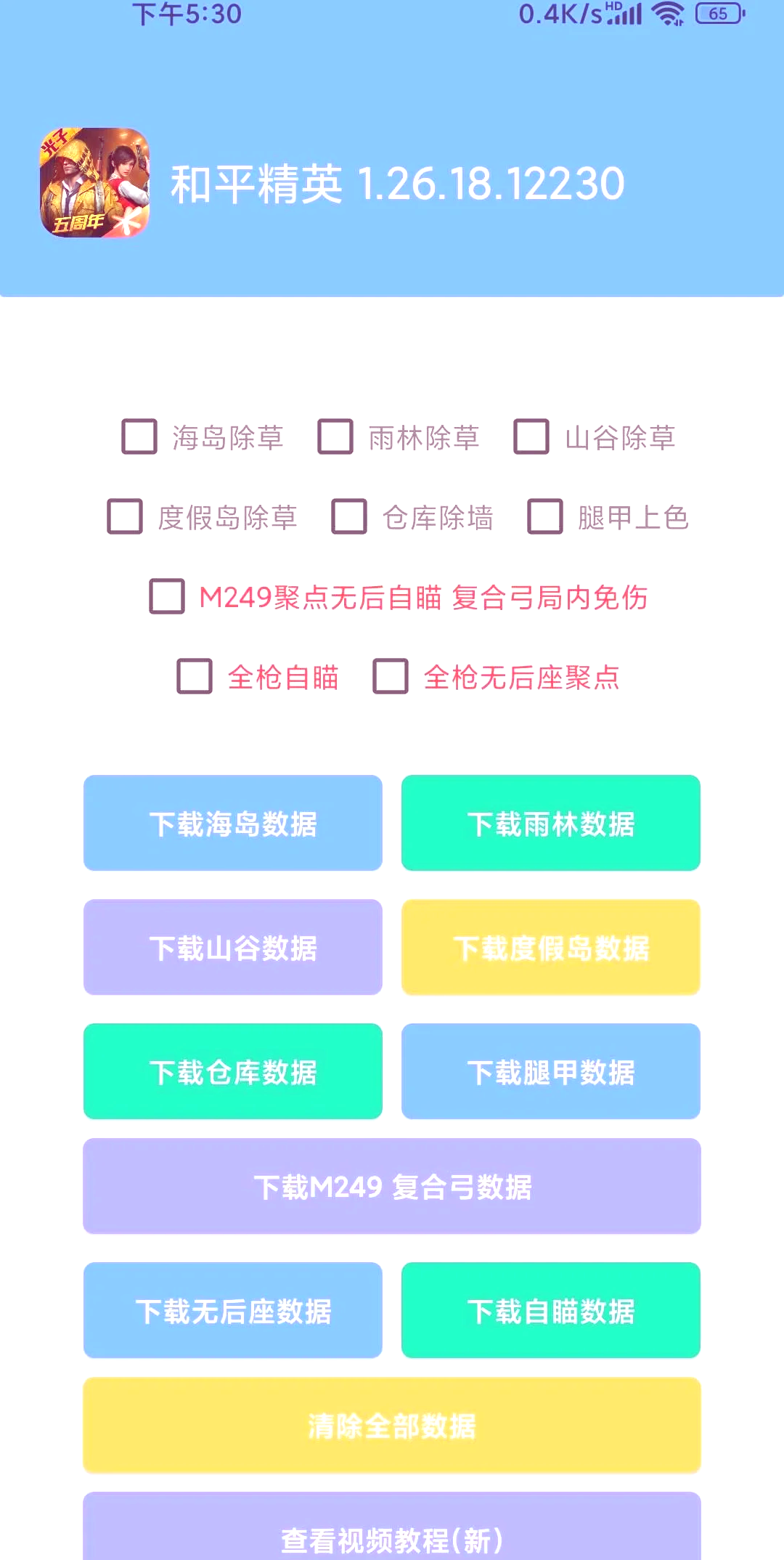Enable the 海岛除草 checkbox
The height and width of the screenshot is (1560, 784).
[139, 437]
